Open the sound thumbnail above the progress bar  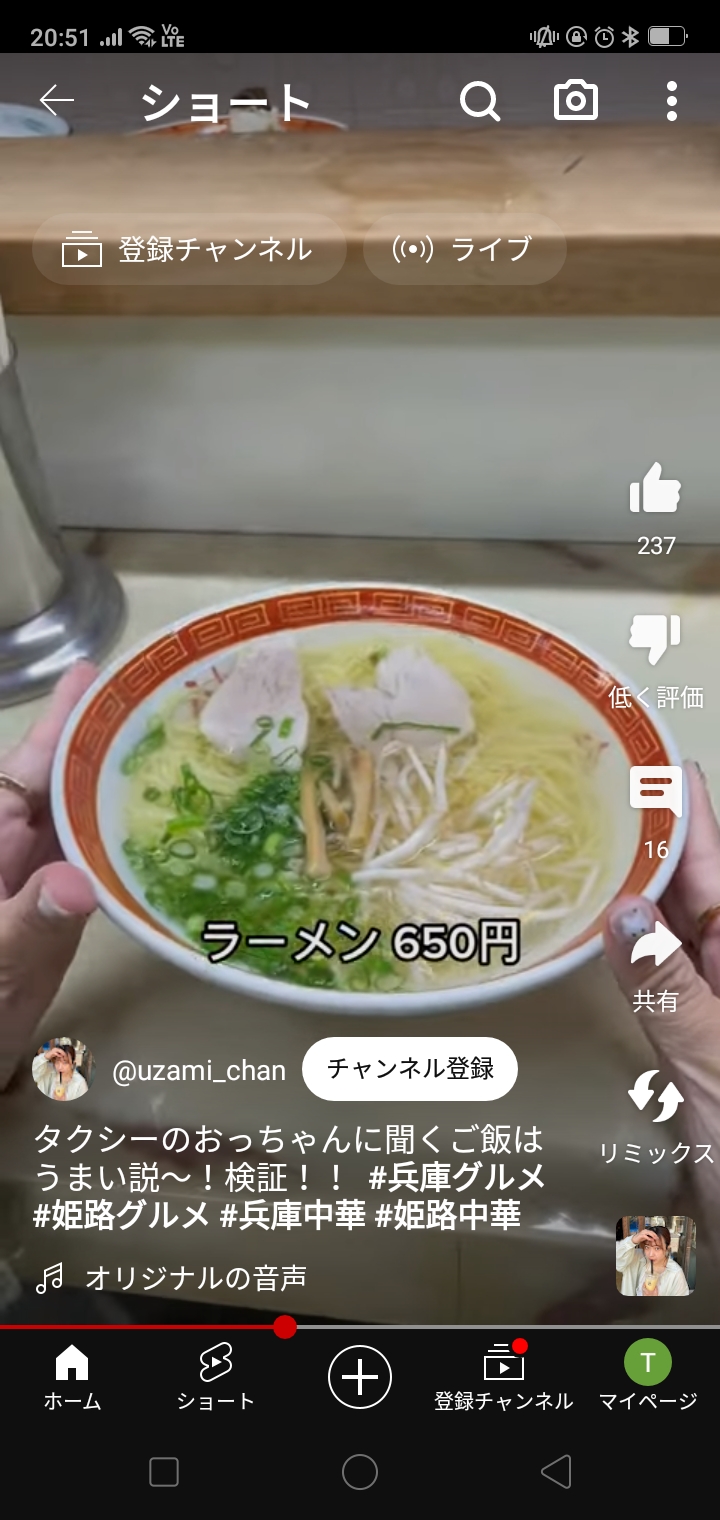pos(656,1256)
